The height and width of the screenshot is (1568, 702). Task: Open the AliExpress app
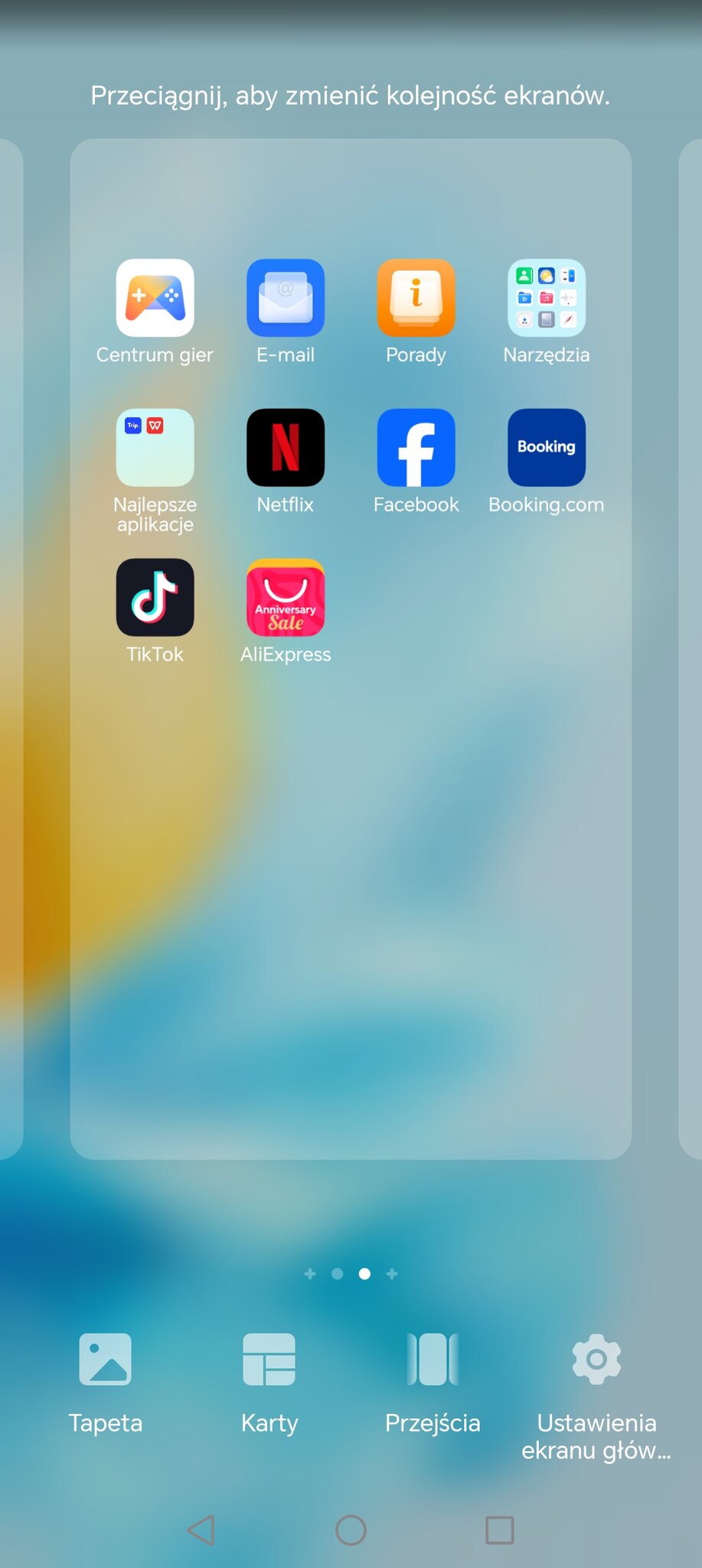pyautogui.click(x=286, y=597)
